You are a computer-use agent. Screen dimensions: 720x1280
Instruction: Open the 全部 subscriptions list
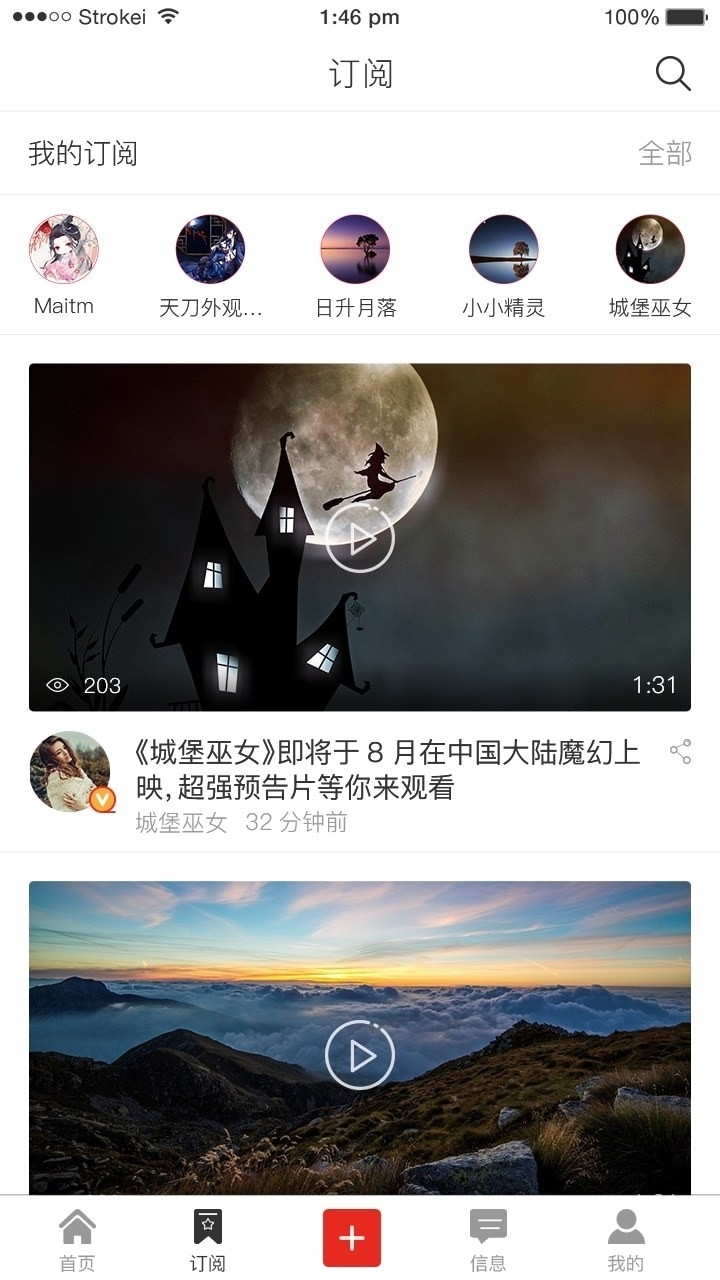tap(665, 153)
